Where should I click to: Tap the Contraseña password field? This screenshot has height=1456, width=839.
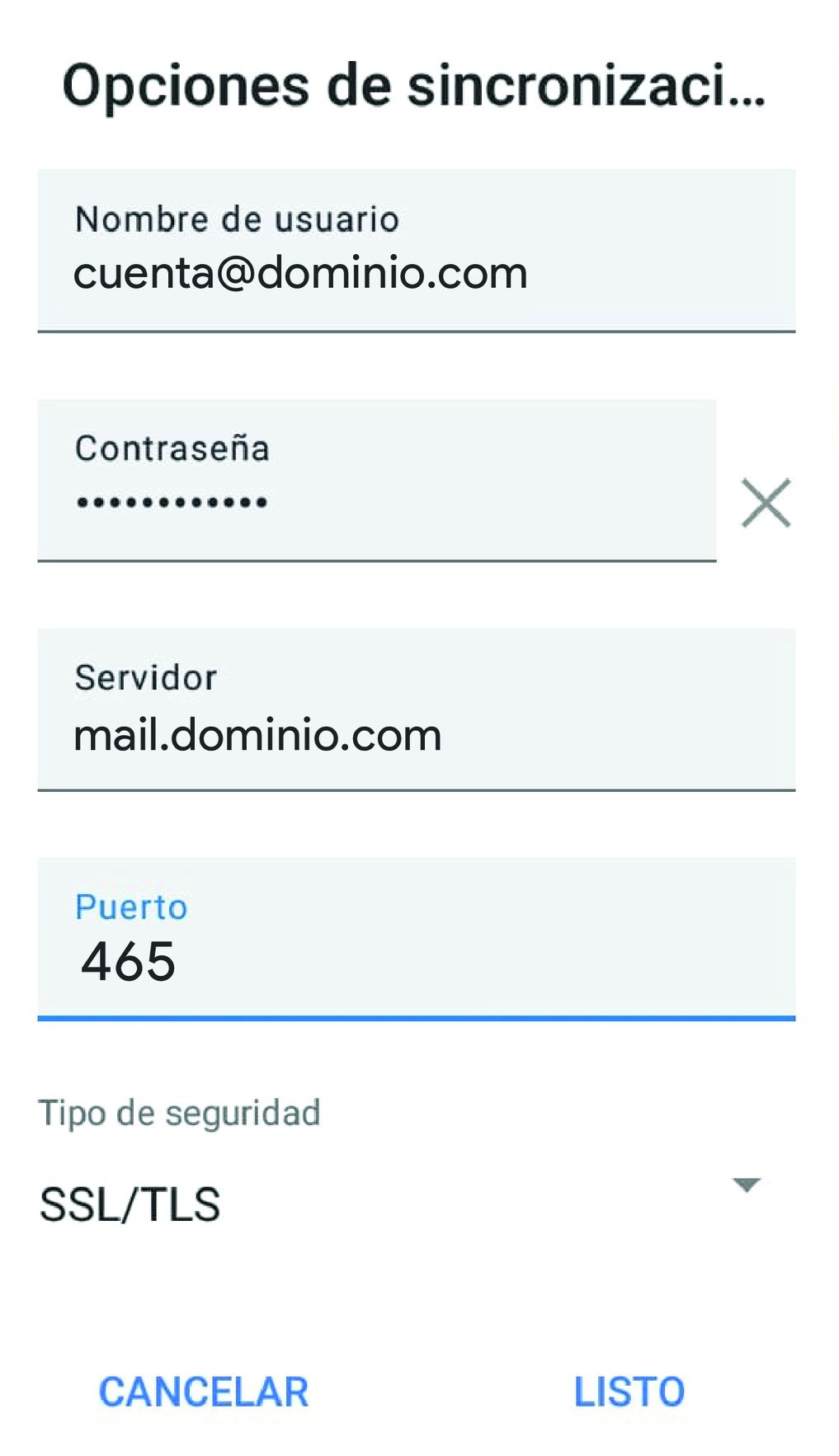(376, 481)
